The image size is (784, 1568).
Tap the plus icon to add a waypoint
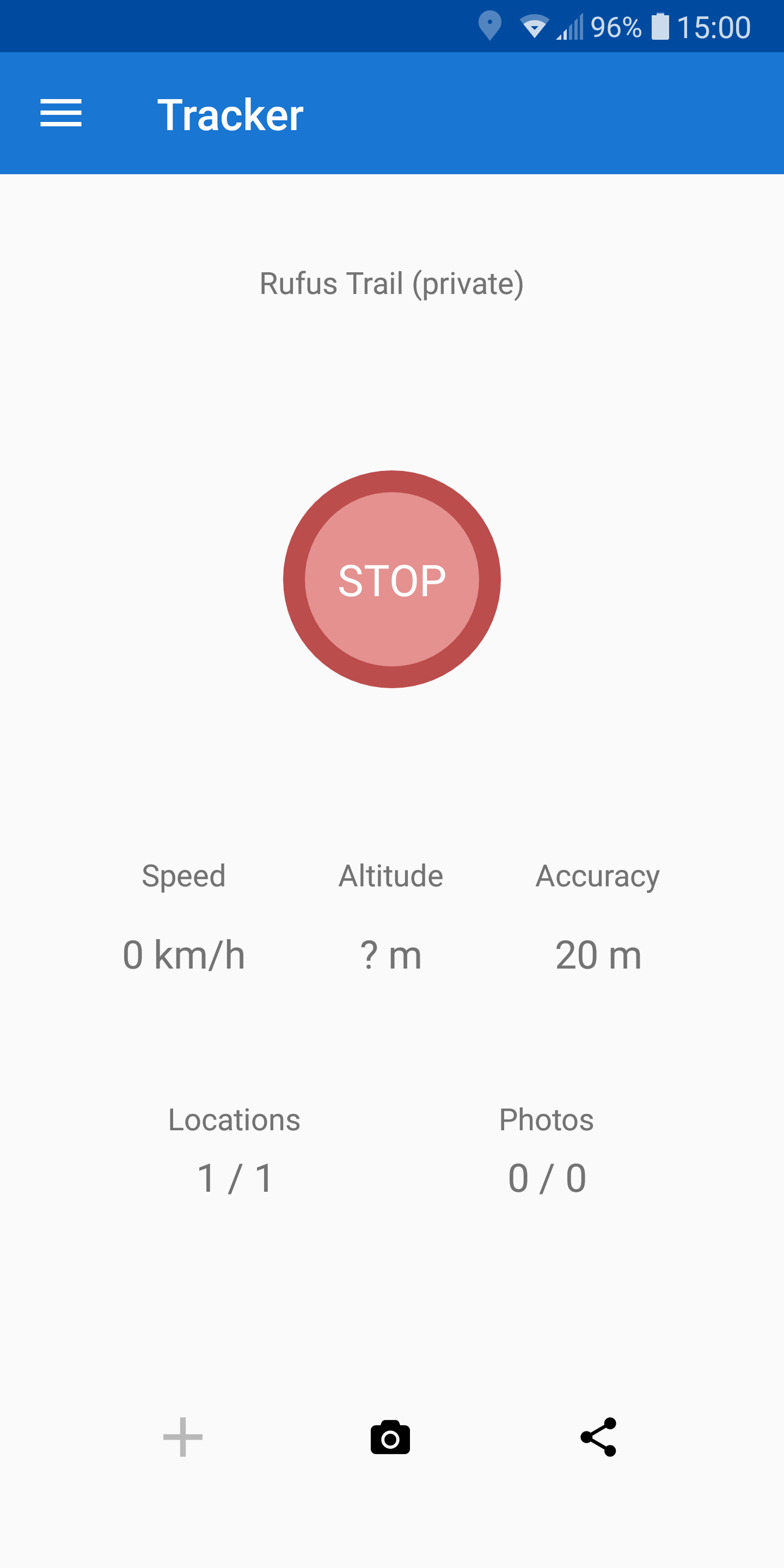(x=182, y=1437)
